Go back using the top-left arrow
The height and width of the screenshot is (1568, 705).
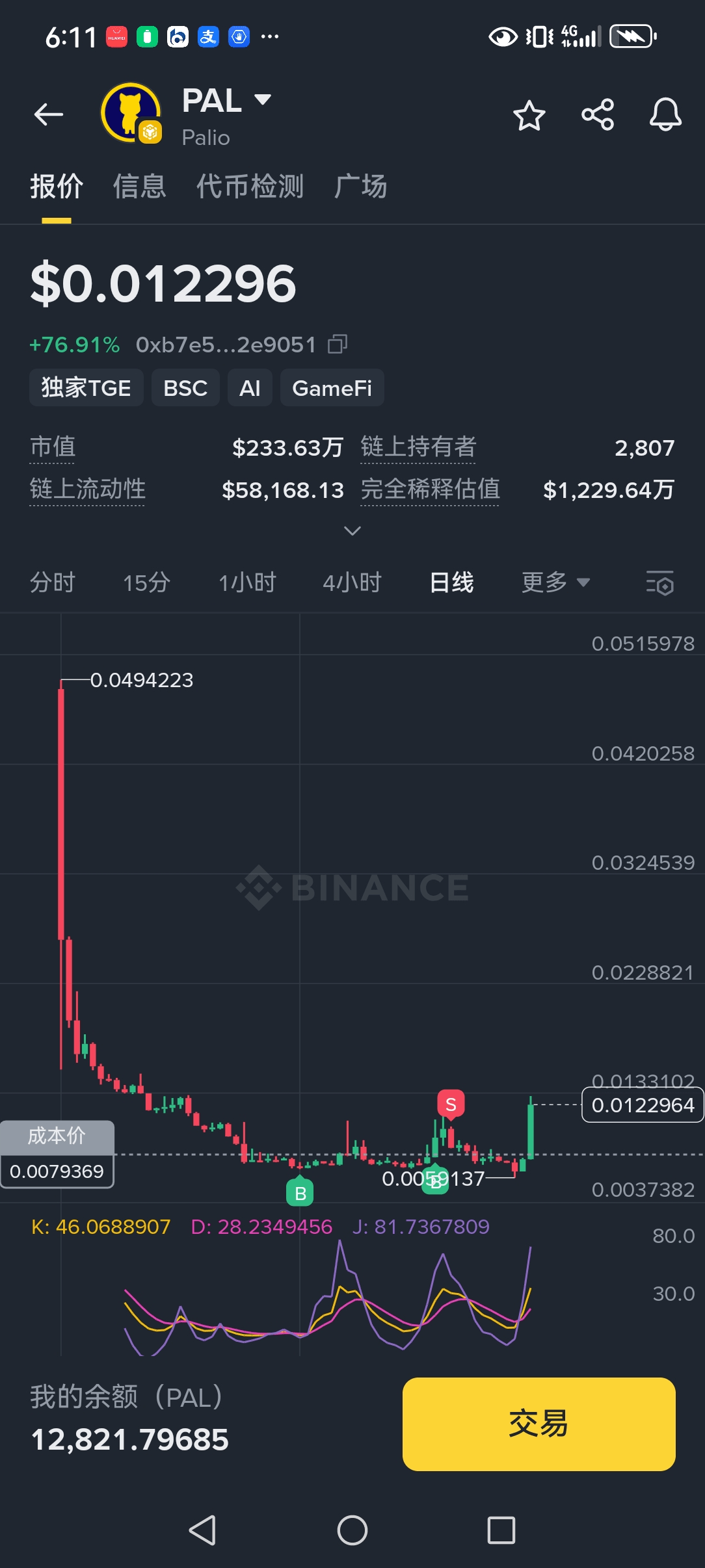[49, 114]
